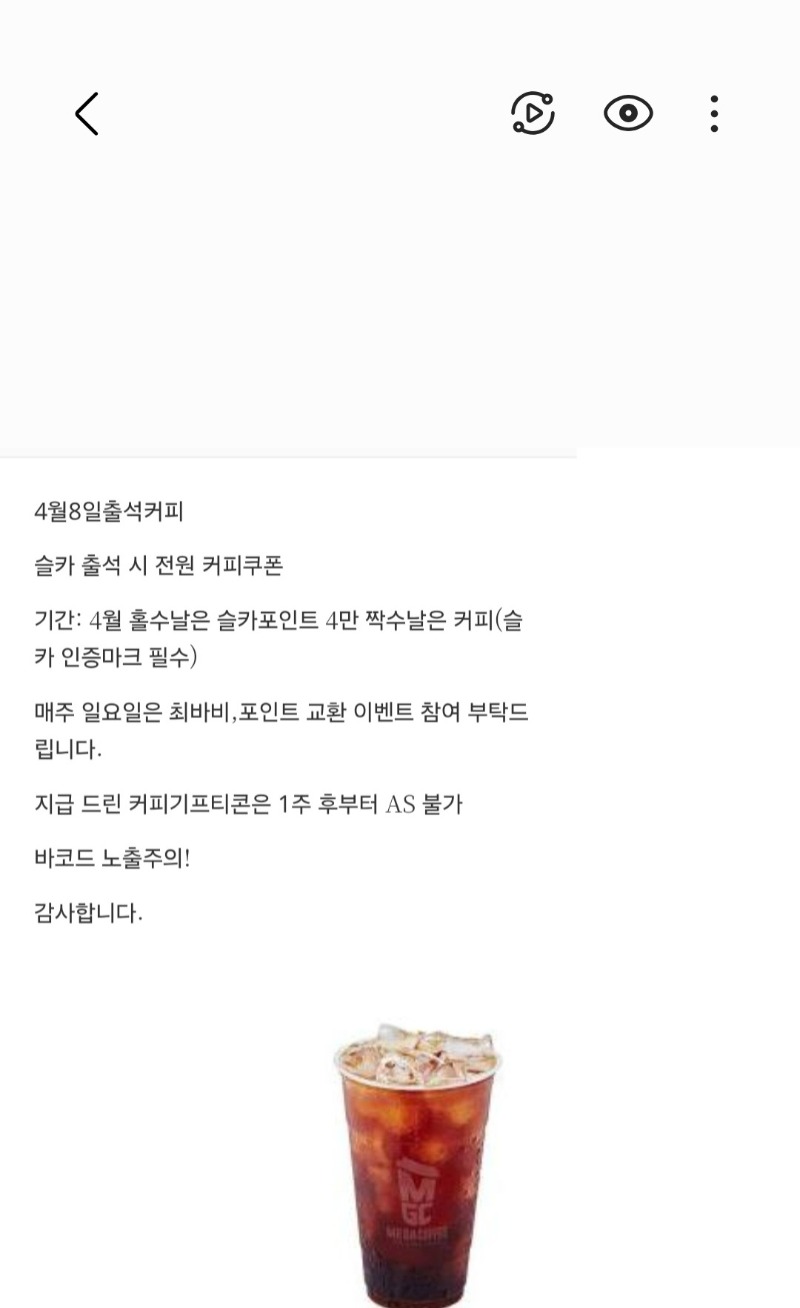
Task: Tap the left-pointing navigation arrow
Action: click(x=86, y=113)
